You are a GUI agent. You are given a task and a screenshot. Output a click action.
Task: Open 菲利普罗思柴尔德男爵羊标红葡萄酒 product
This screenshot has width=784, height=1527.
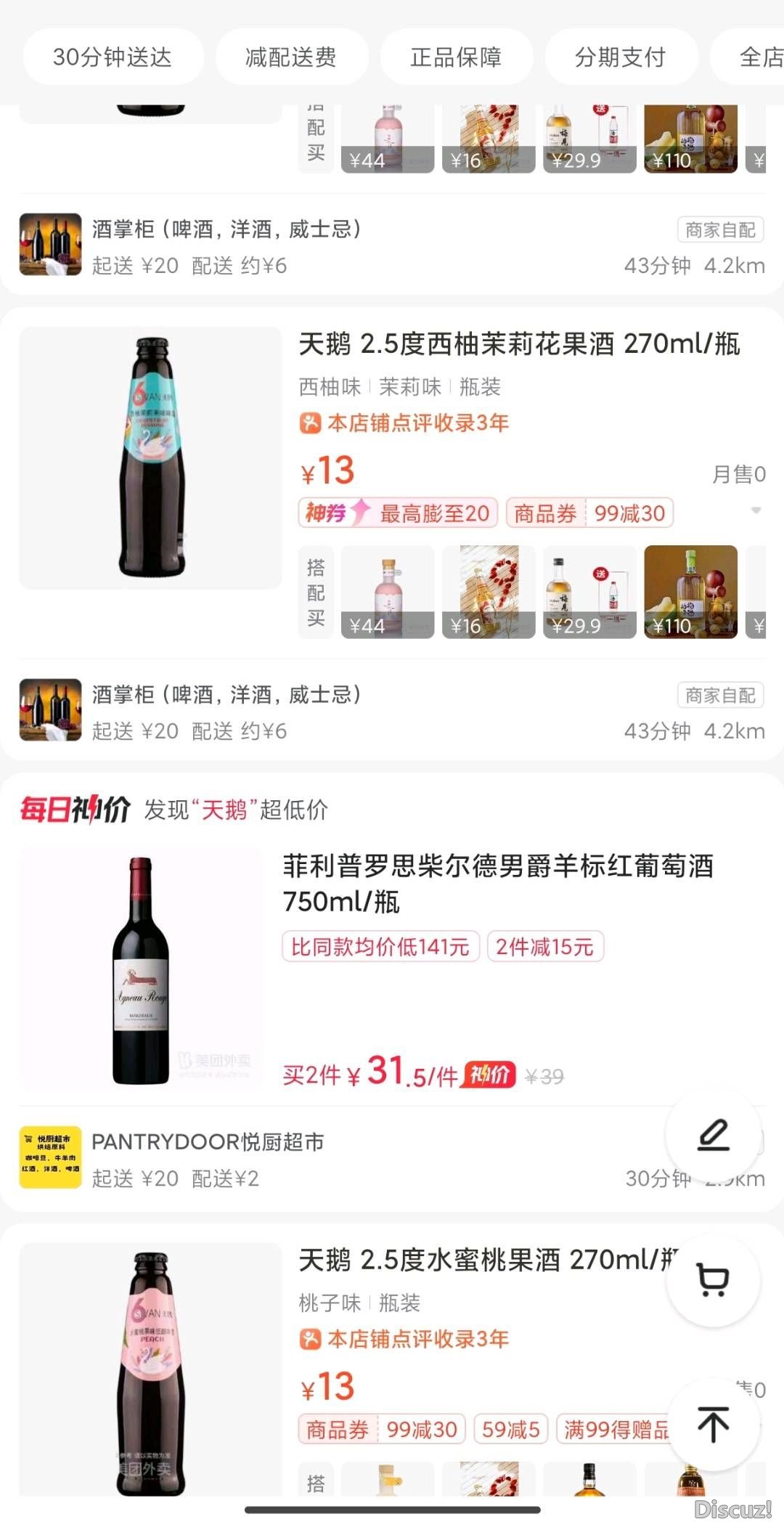pyautogui.click(x=498, y=883)
